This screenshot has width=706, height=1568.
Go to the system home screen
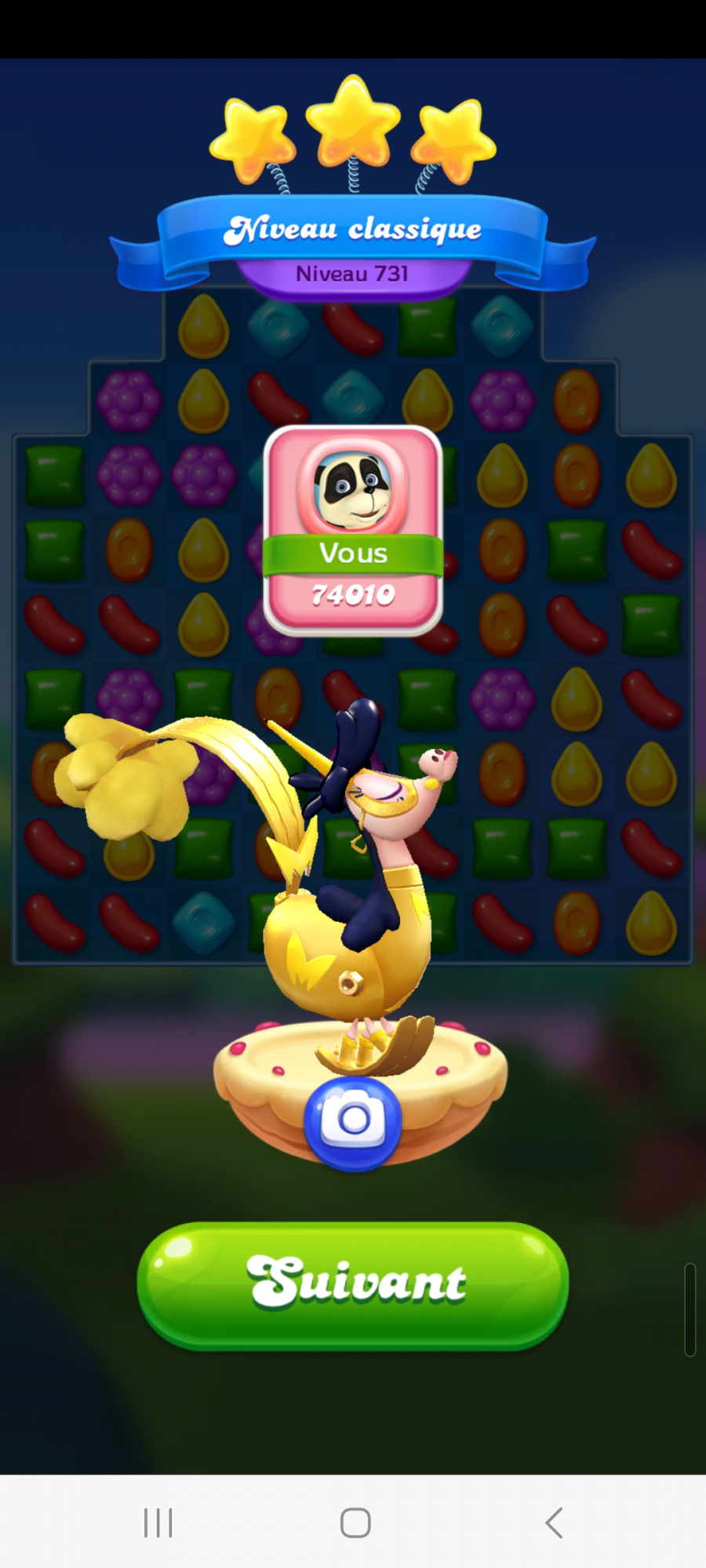(355, 1523)
